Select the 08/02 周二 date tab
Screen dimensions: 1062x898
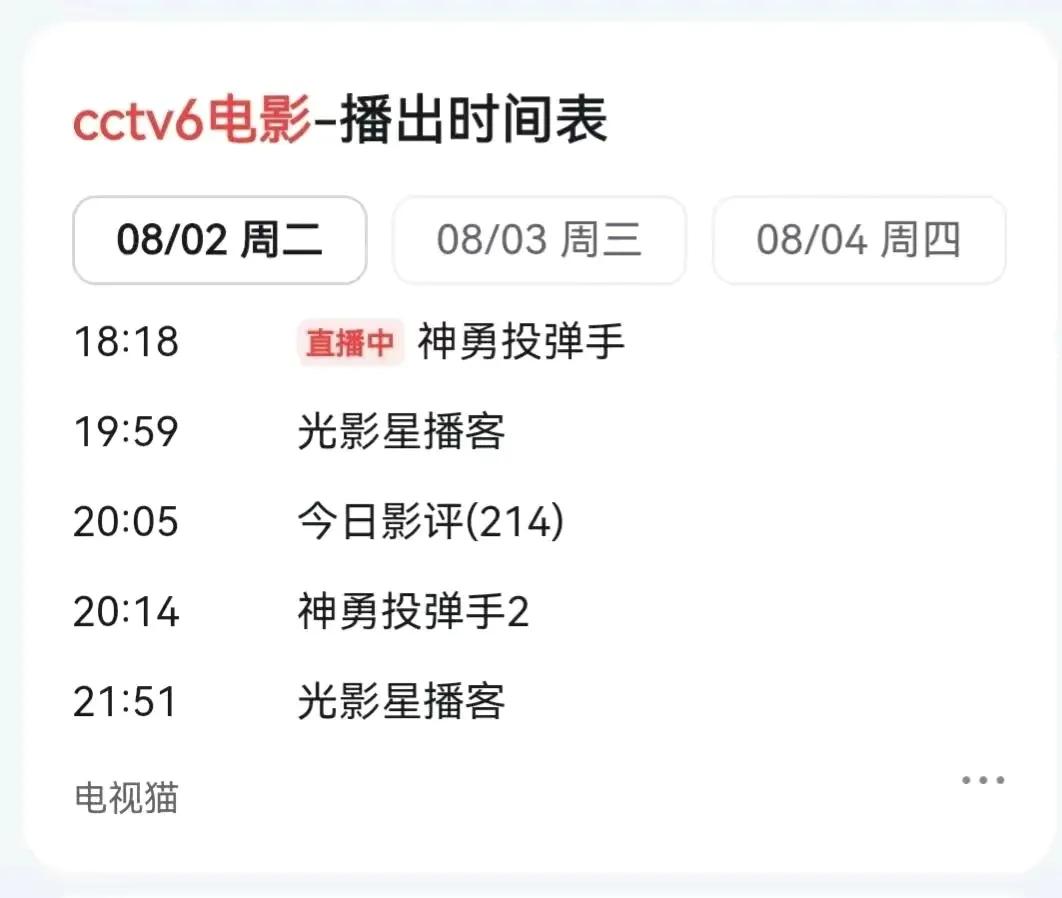[x=220, y=241]
